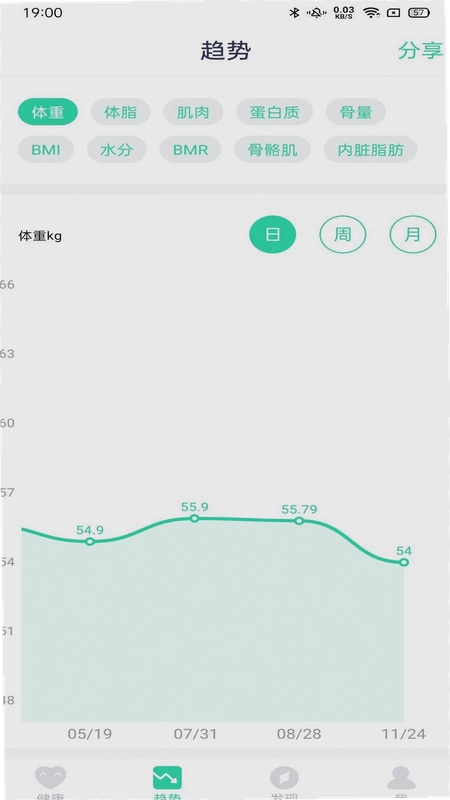
Task: Switch to the 周 weekly view
Action: coord(343,235)
